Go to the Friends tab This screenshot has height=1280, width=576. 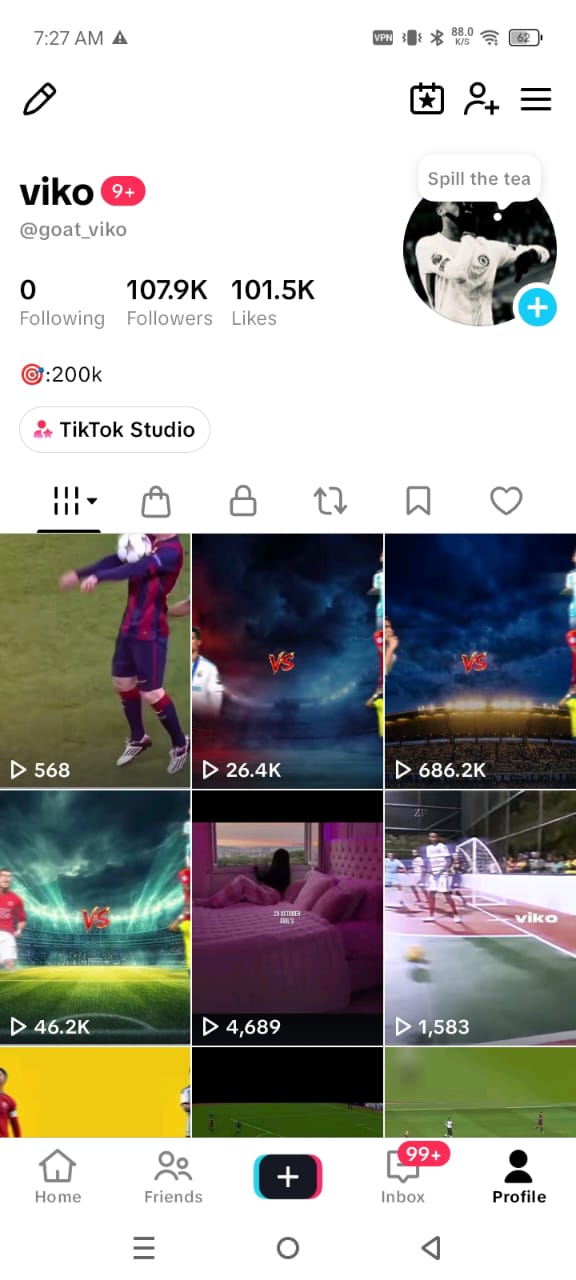[173, 1177]
